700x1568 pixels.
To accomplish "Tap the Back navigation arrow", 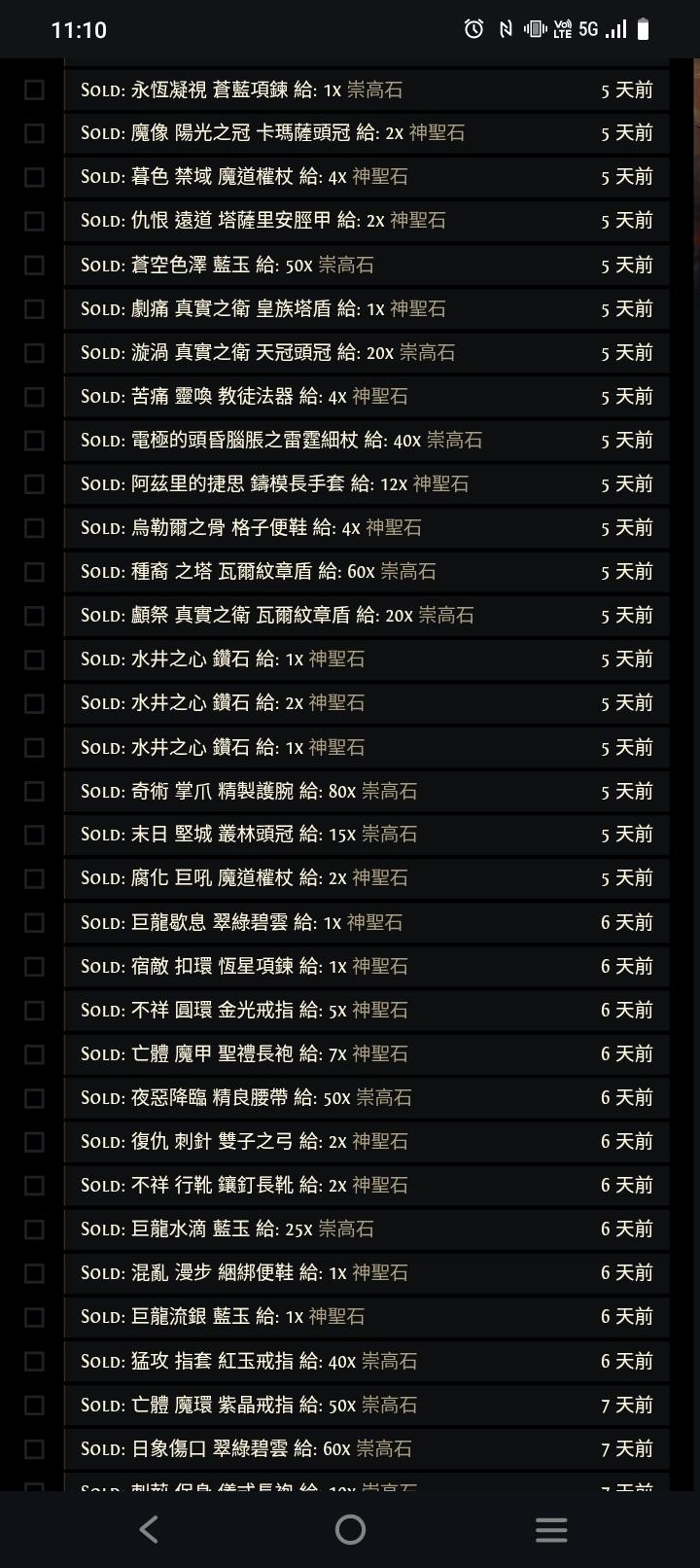I will click(x=148, y=1529).
